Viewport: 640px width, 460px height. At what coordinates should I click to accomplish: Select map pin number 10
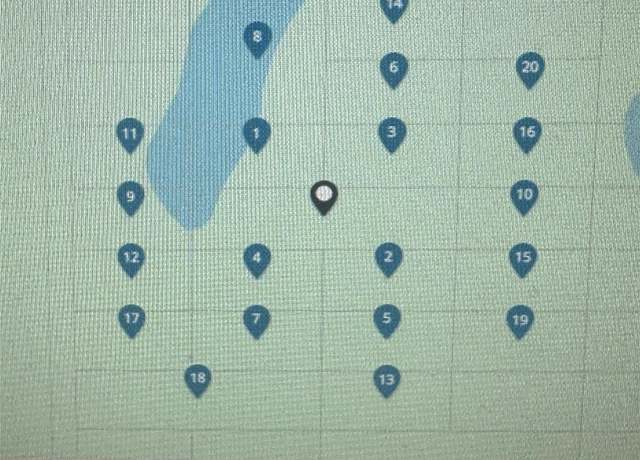[524, 194]
